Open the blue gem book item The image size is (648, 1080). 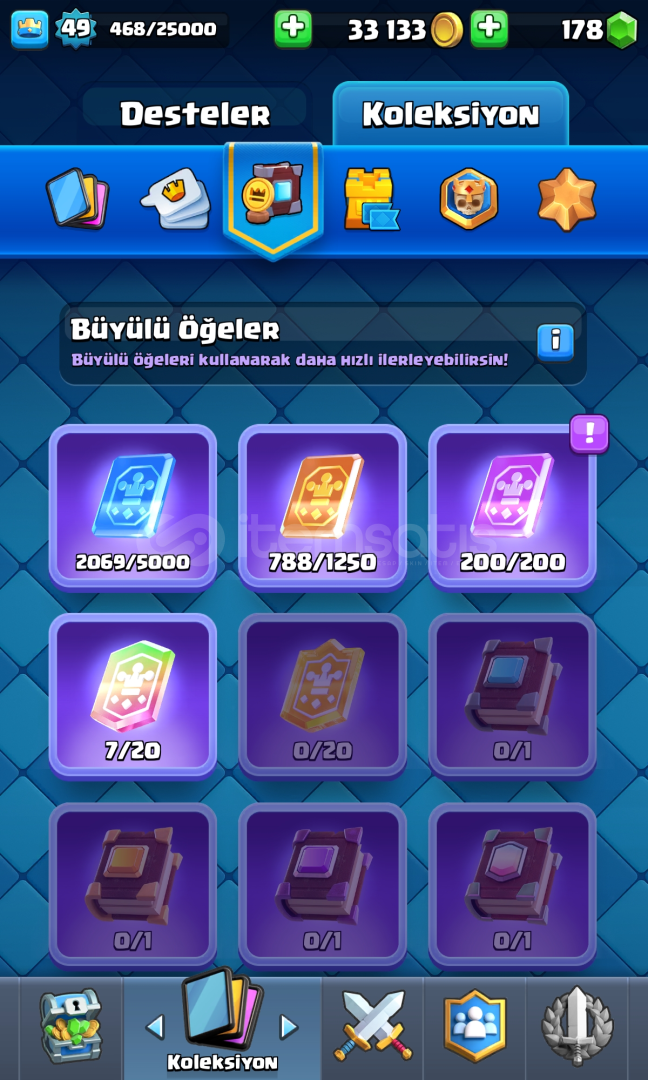(x=512, y=697)
